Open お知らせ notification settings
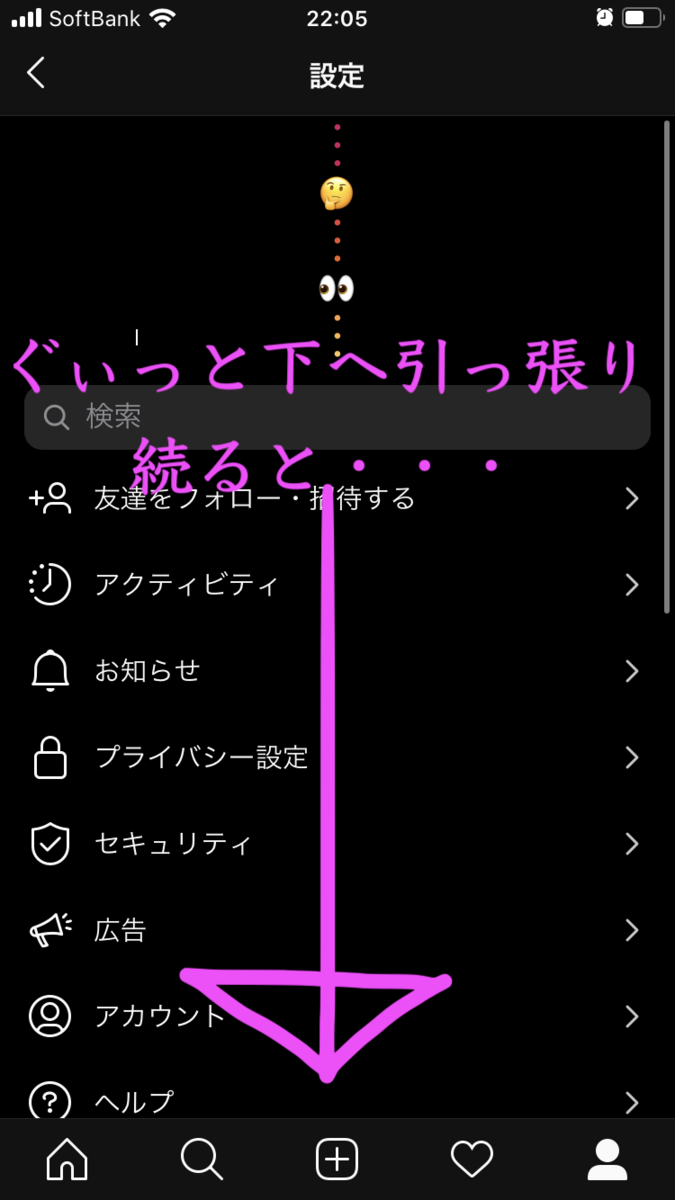Viewport: 675px width, 1200px height. pos(337,671)
